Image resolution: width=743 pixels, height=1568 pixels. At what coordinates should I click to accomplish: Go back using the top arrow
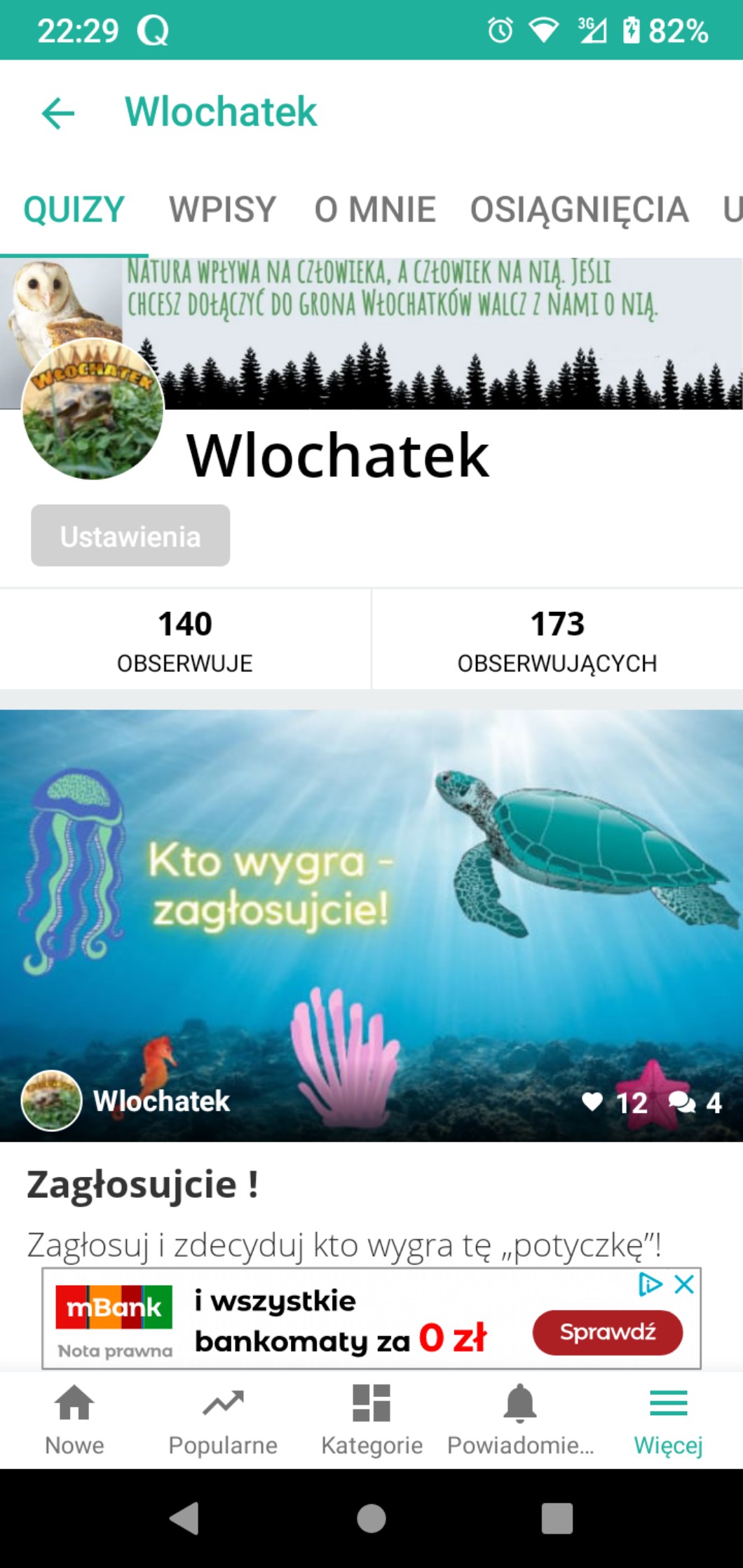coord(58,113)
